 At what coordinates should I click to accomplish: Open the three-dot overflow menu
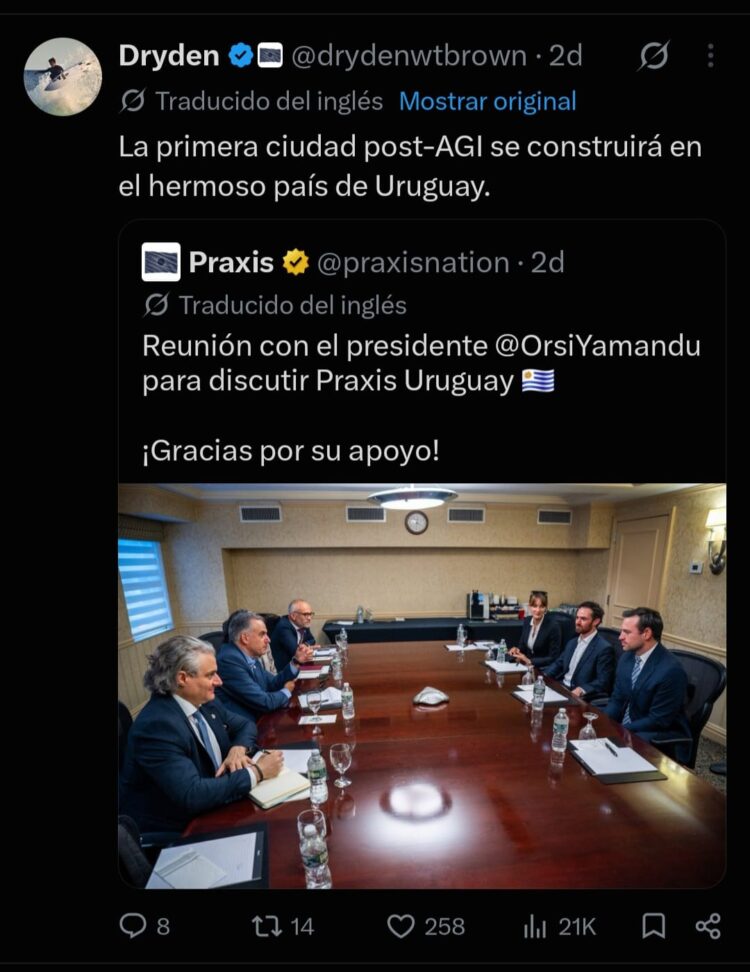[710, 56]
